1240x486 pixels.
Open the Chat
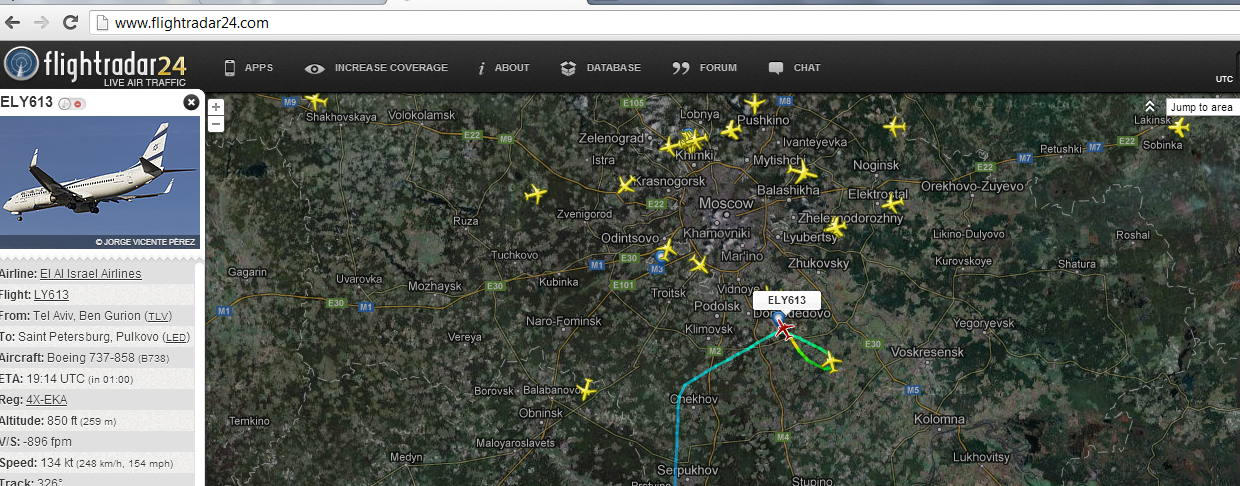click(795, 68)
